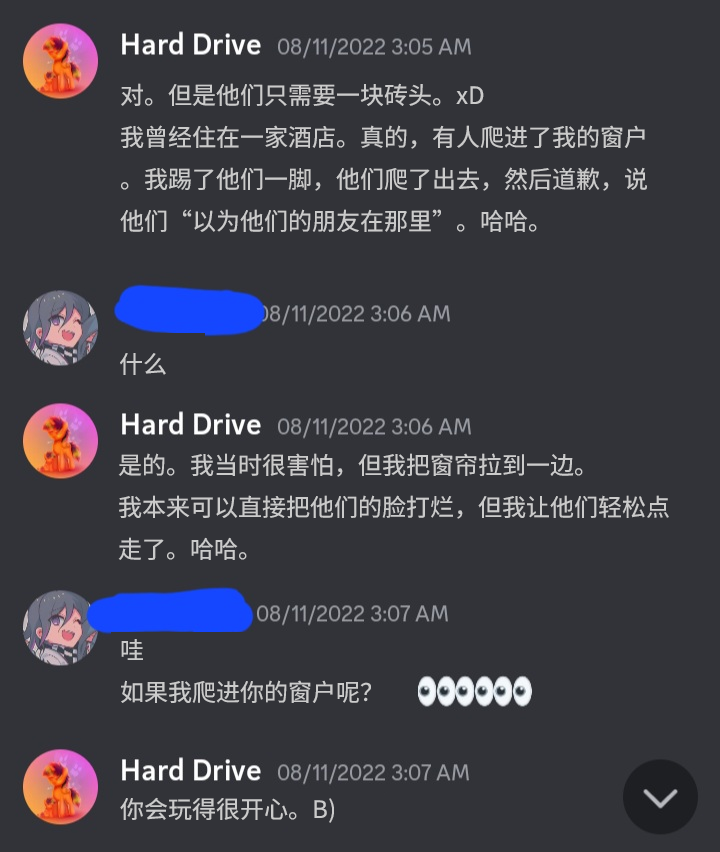Viewport: 720px width, 852px height.
Task: Open the avatar beside the 3:06 AM 什么 message
Action: (x=60, y=328)
